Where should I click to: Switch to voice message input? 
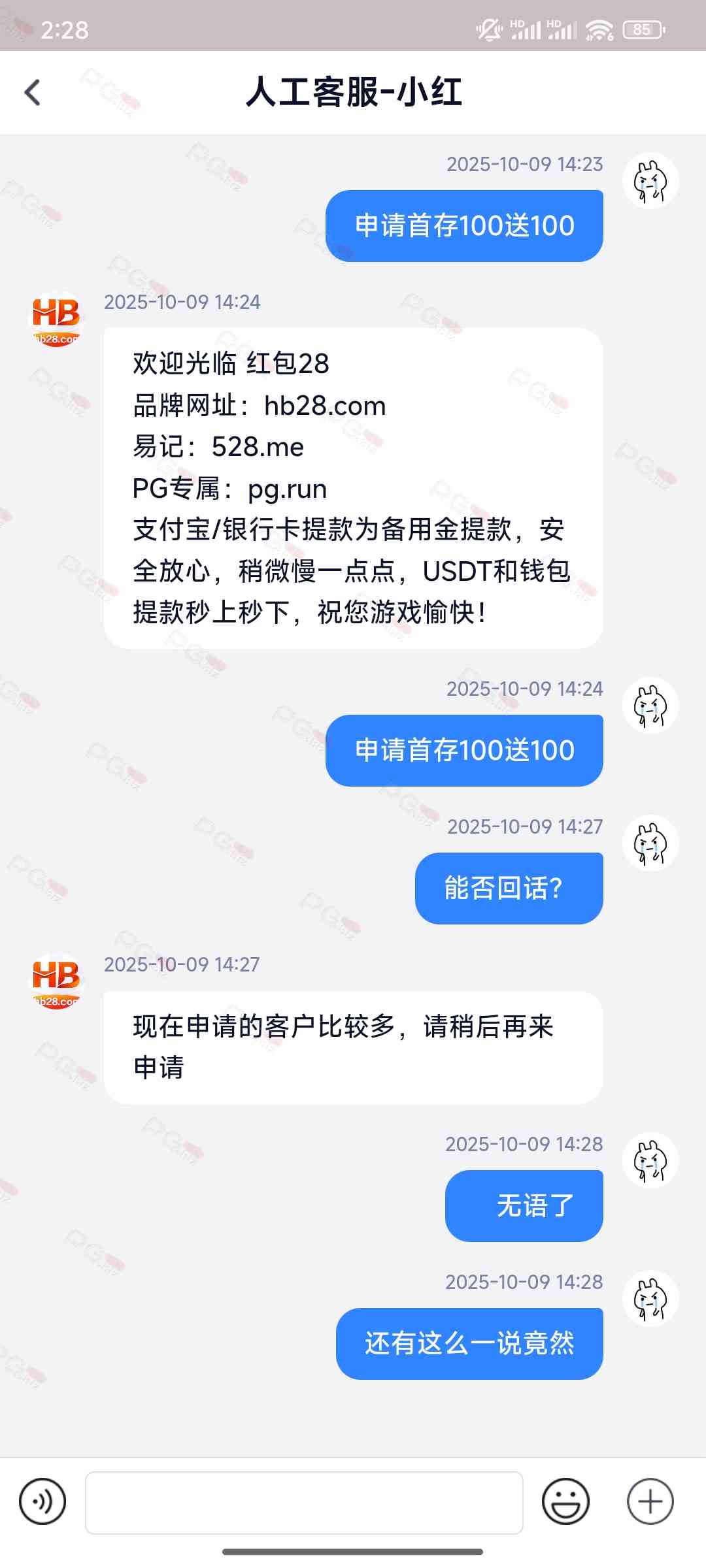pos(42,1501)
